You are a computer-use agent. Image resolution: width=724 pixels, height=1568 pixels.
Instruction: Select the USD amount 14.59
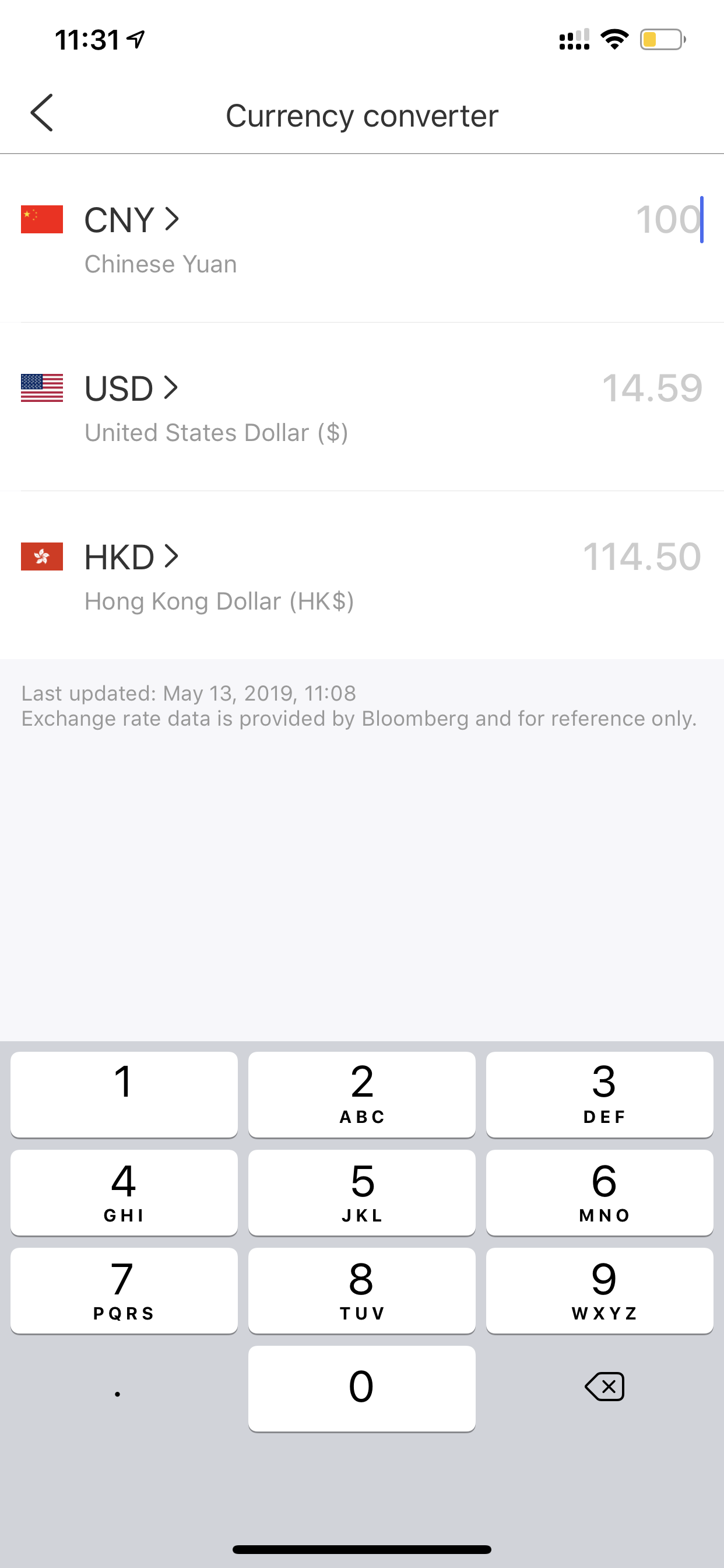click(652, 388)
